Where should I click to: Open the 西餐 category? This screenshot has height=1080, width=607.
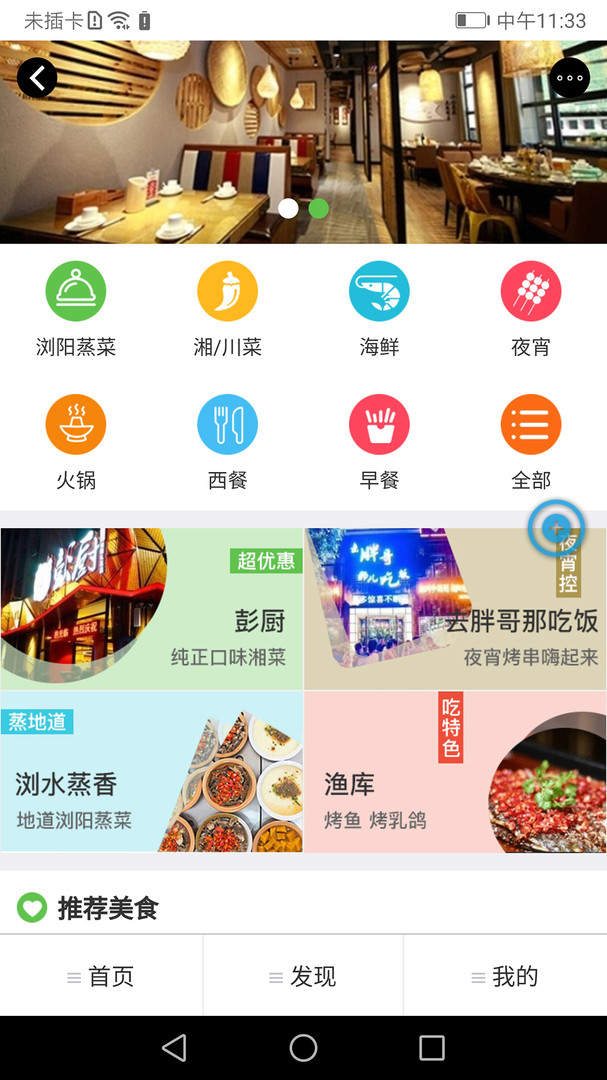(x=227, y=442)
